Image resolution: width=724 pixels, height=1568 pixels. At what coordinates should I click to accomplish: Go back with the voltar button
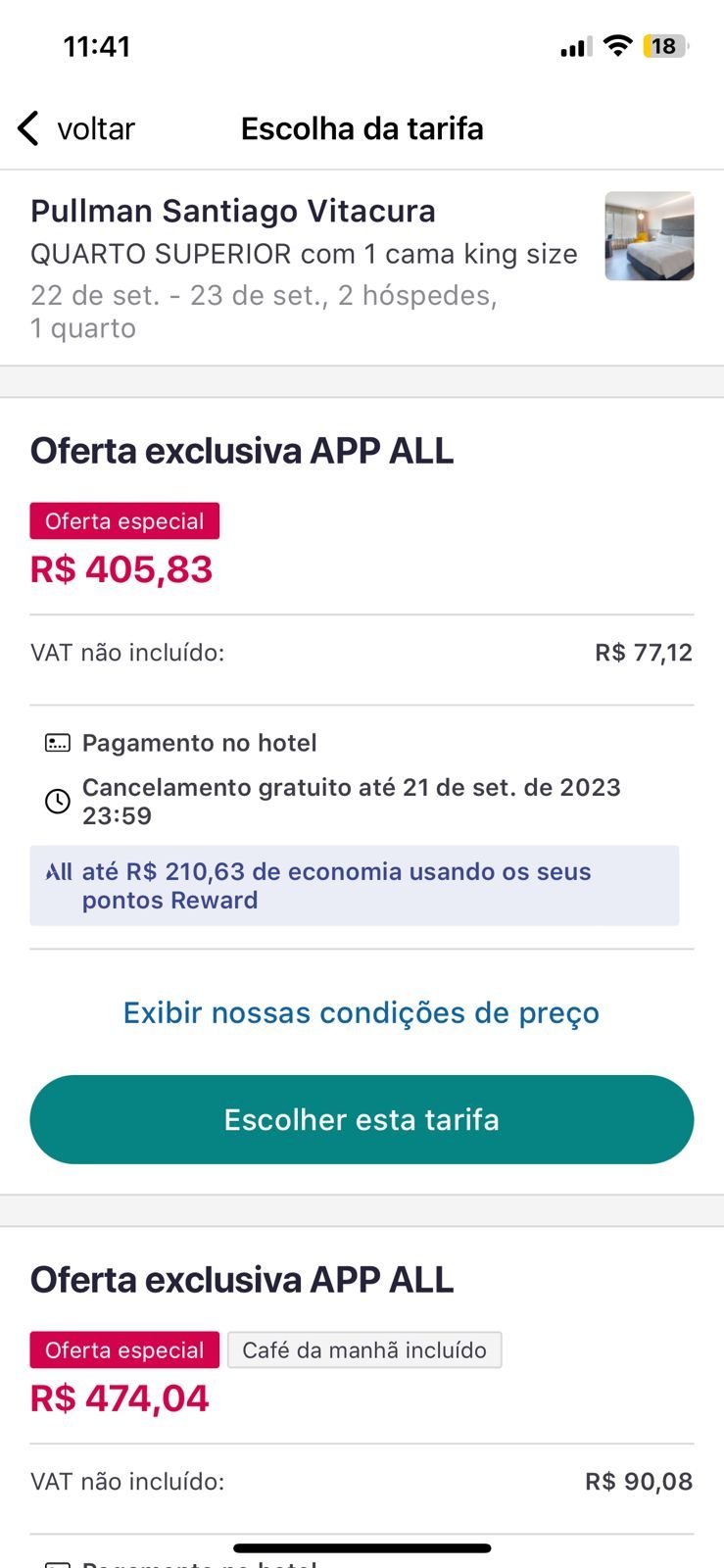tap(75, 128)
